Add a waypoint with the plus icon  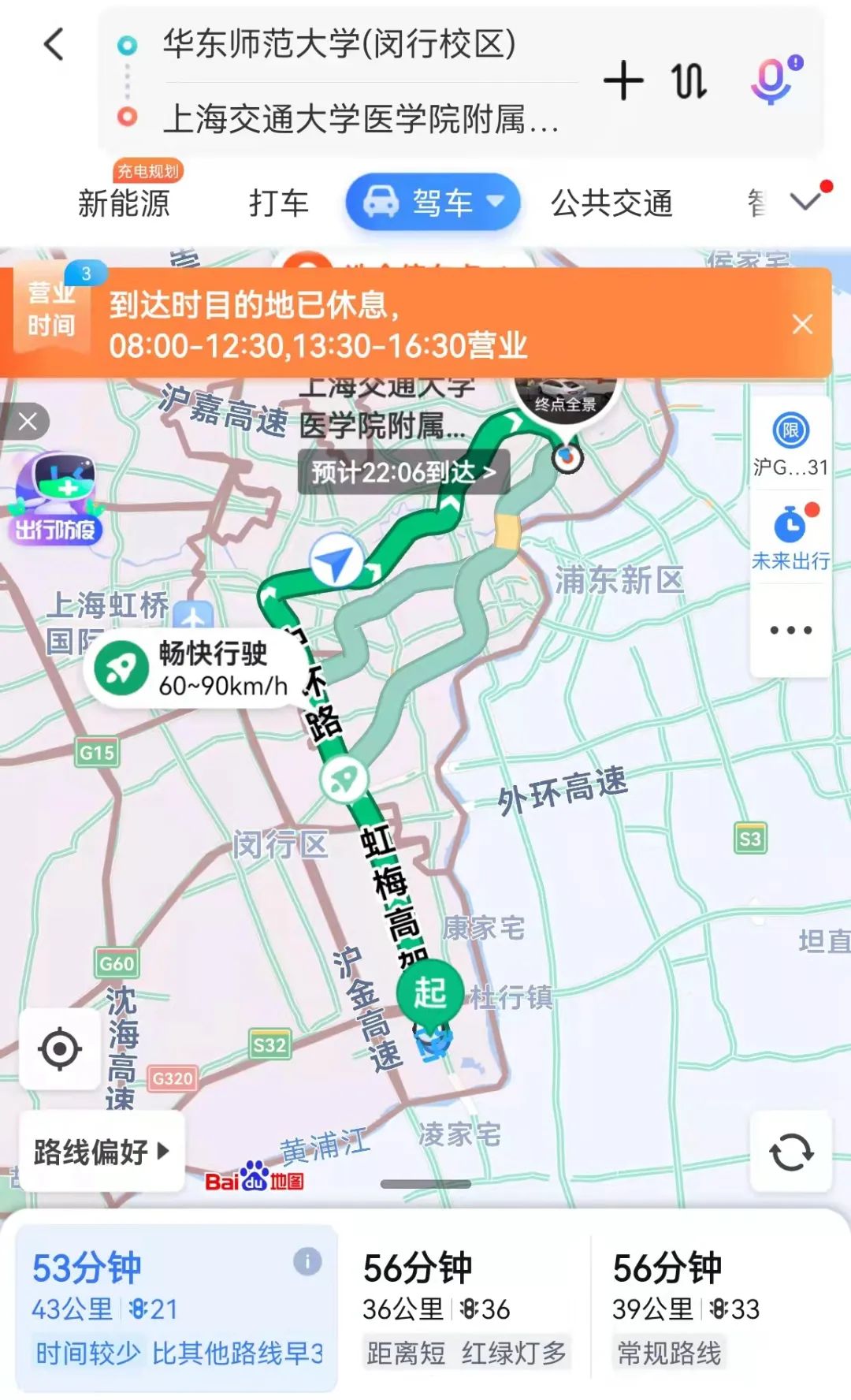pyautogui.click(x=623, y=80)
